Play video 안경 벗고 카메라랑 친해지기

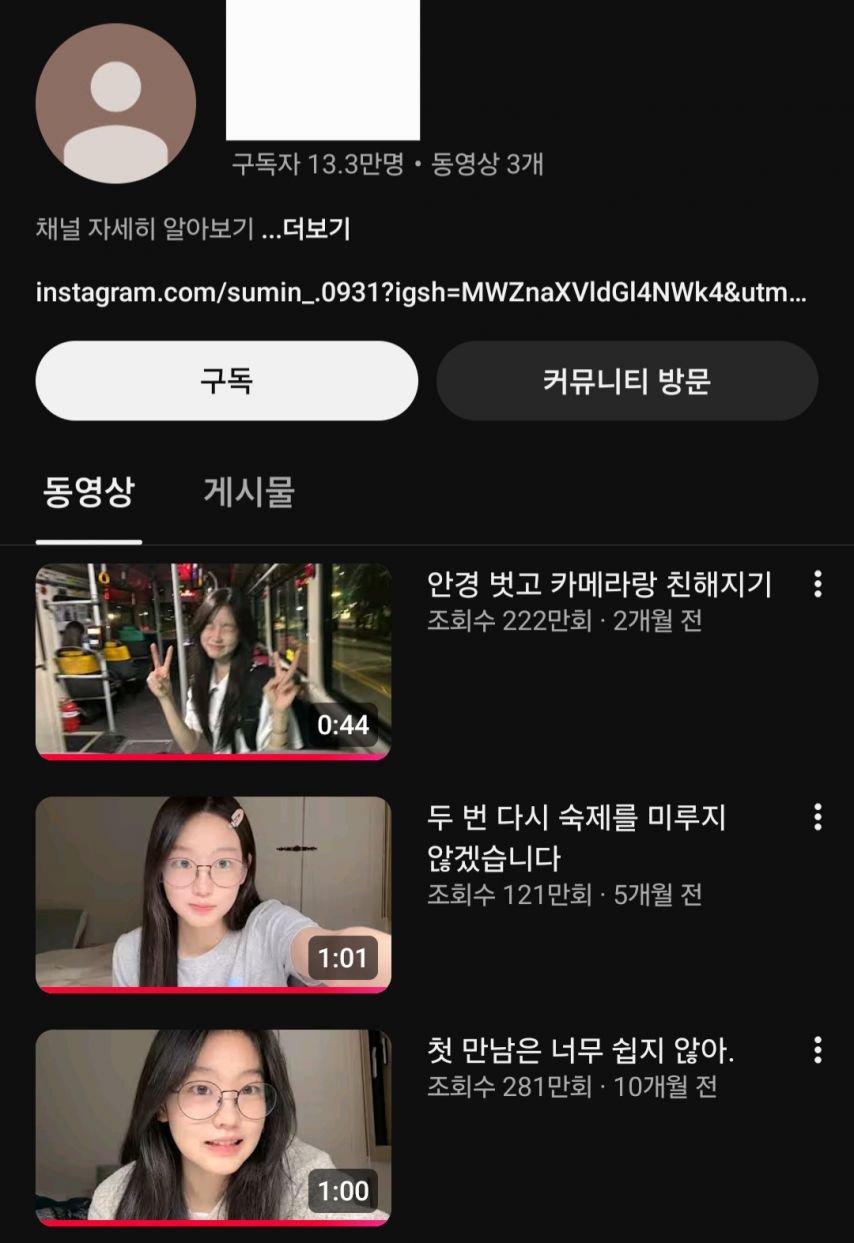[x=213, y=660]
